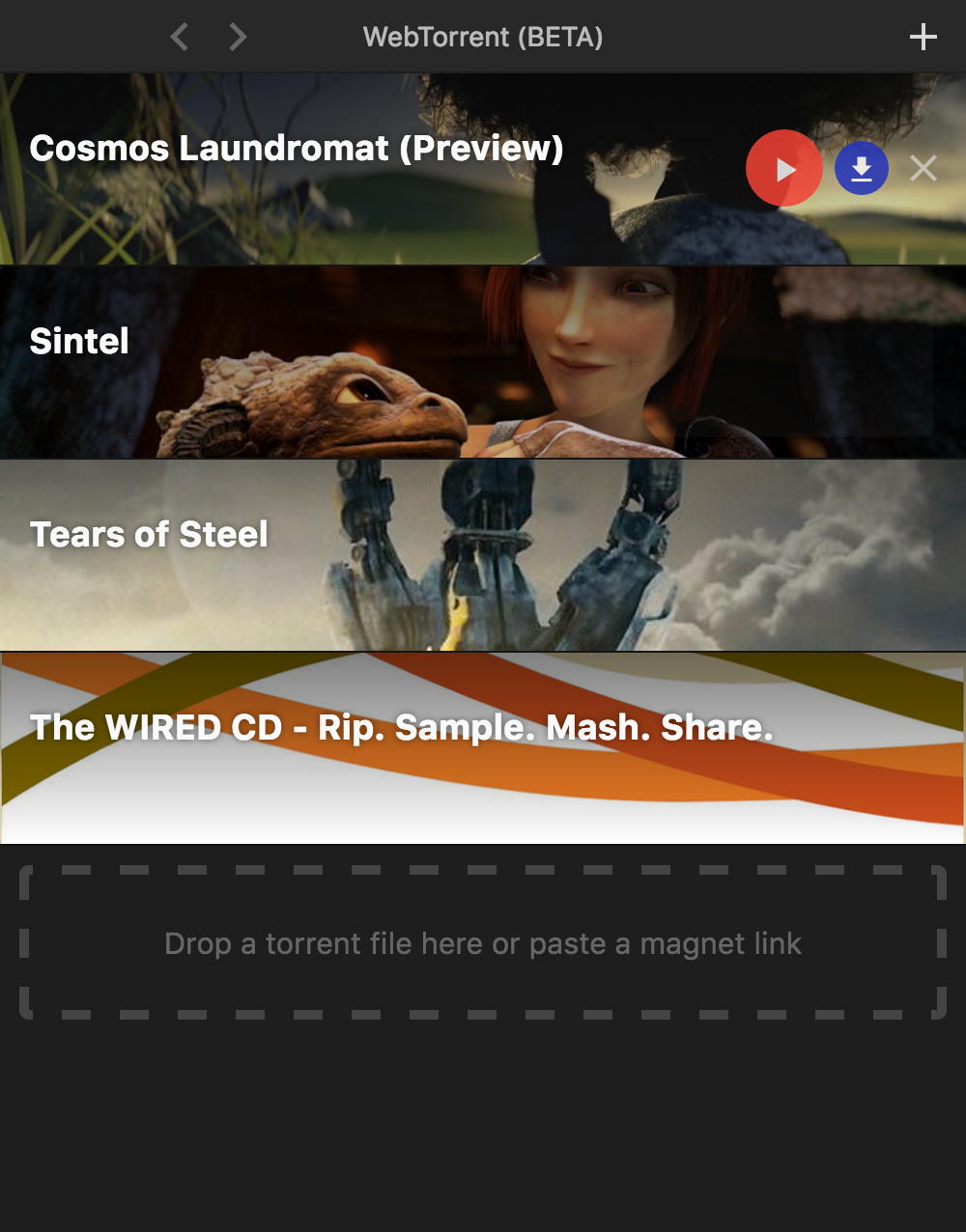Tap the torrent drop area
The width and height of the screenshot is (966, 1232).
point(483,943)
